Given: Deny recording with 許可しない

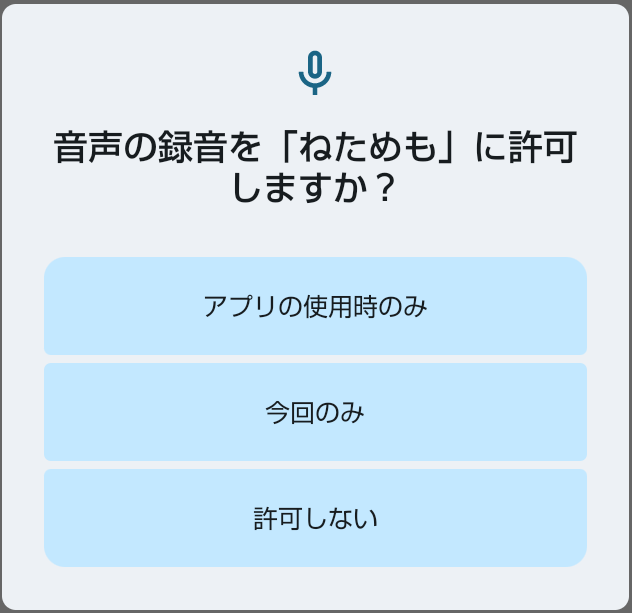Looking at the screenshot, I should point(315,518).
